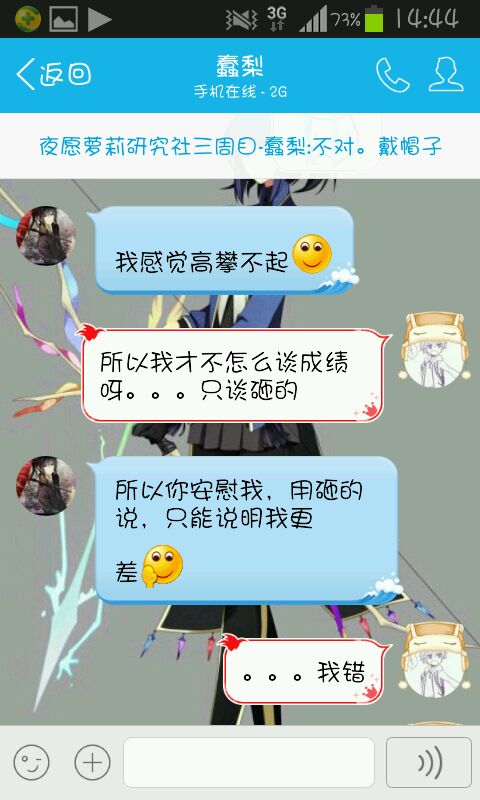Start a voice call with 蠢梨

click(393, 75)
